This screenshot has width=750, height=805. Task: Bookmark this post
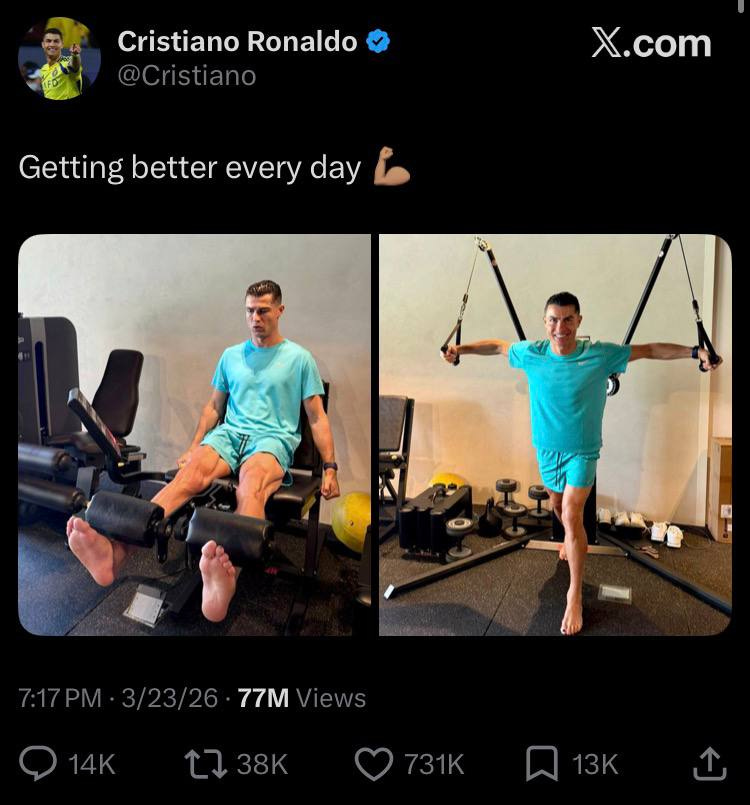coord(541,764)
